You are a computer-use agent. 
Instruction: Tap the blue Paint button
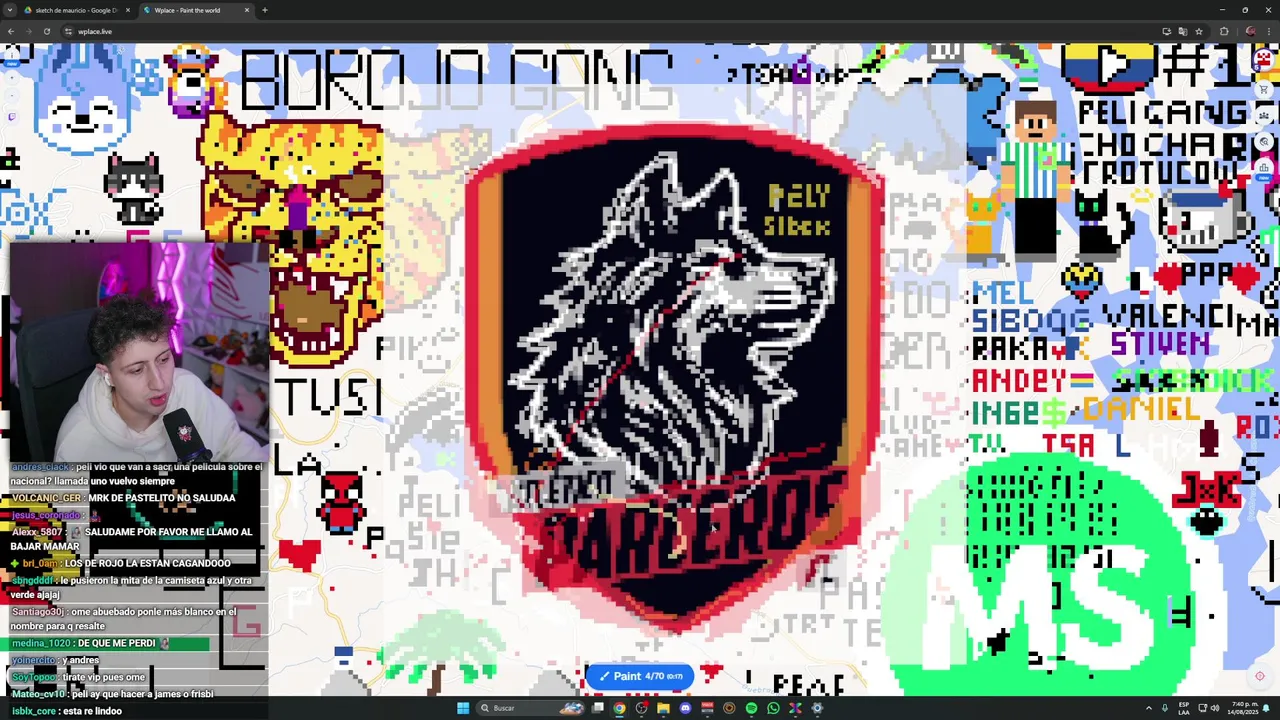click(x=640, y=676)
